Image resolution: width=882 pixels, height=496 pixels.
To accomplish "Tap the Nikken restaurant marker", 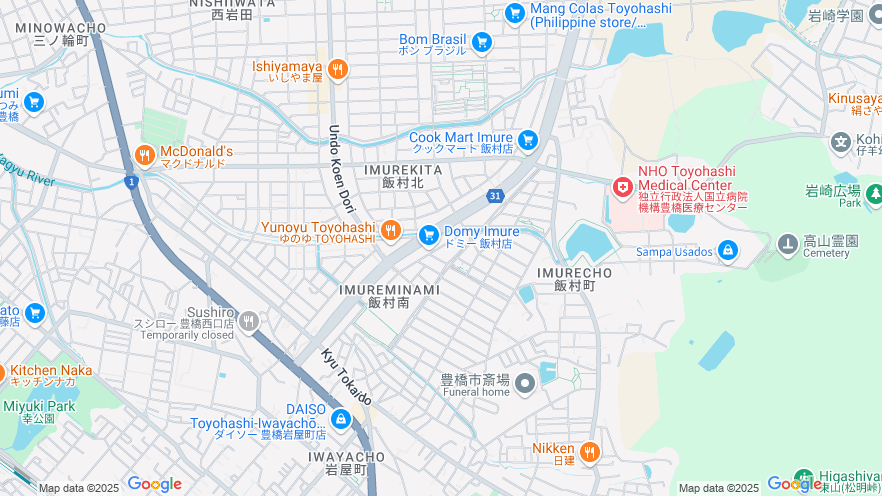I will pyautogui.click(x=589, y=452).
